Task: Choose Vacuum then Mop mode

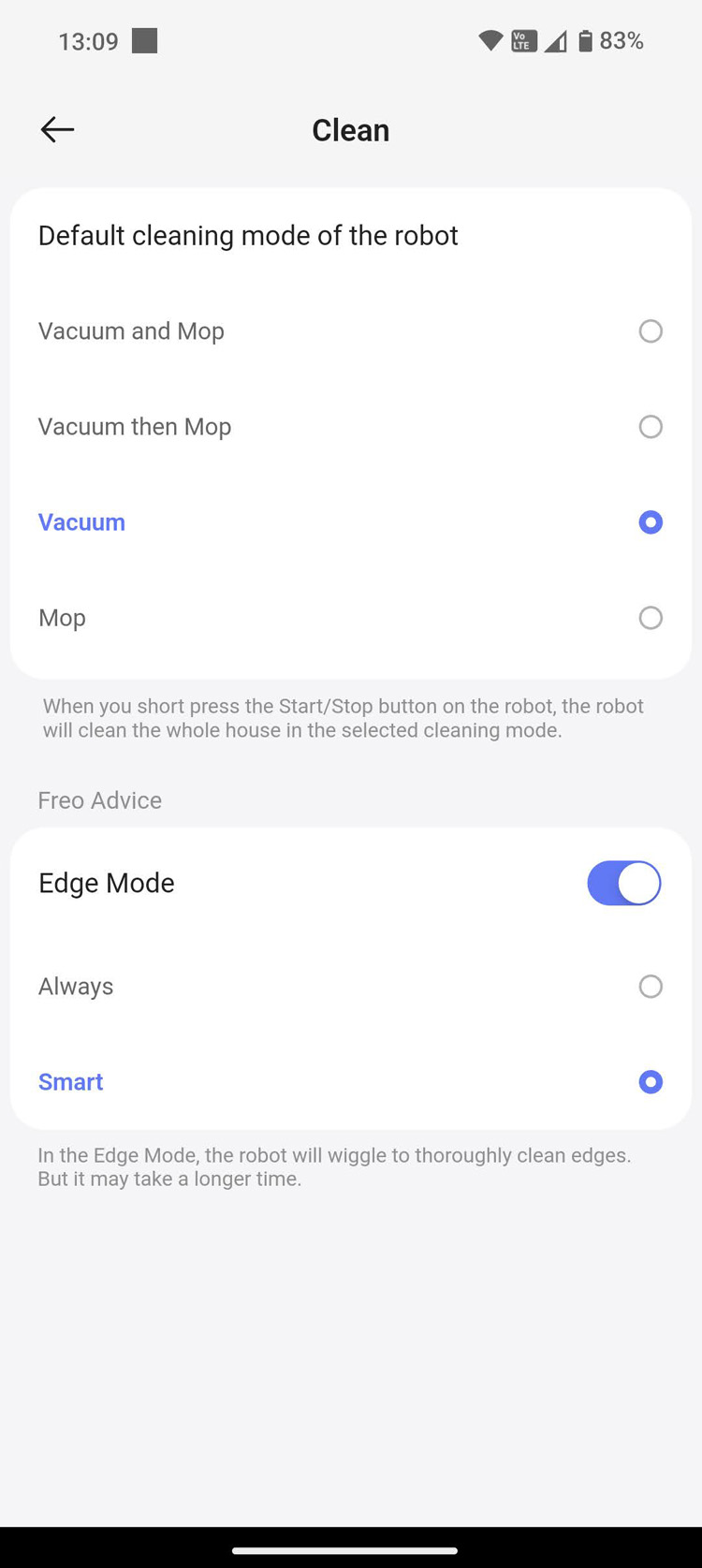Action: click(x=351, y=427)
